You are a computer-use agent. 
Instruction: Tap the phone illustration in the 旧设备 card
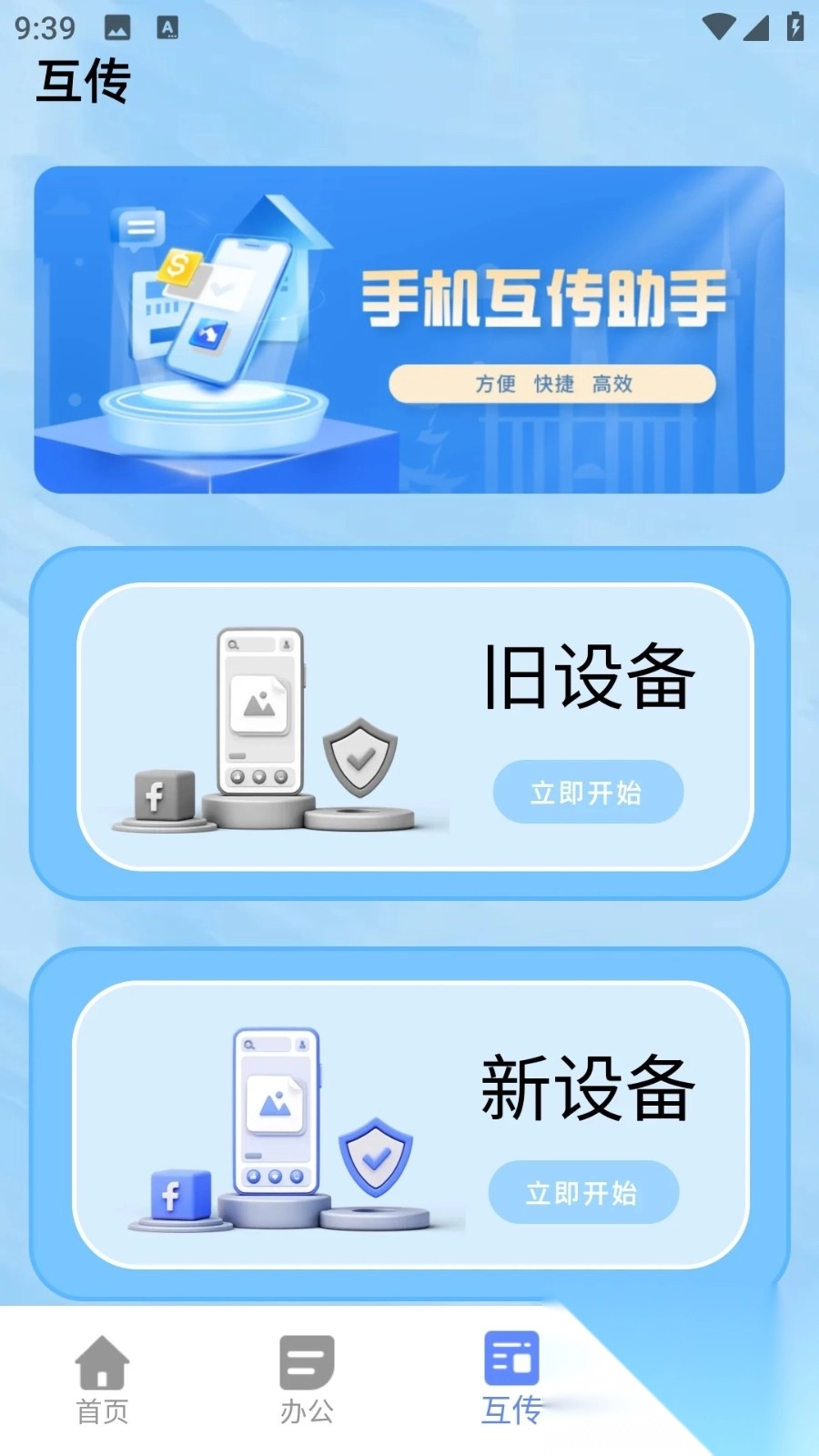click(x=261, y=710)
